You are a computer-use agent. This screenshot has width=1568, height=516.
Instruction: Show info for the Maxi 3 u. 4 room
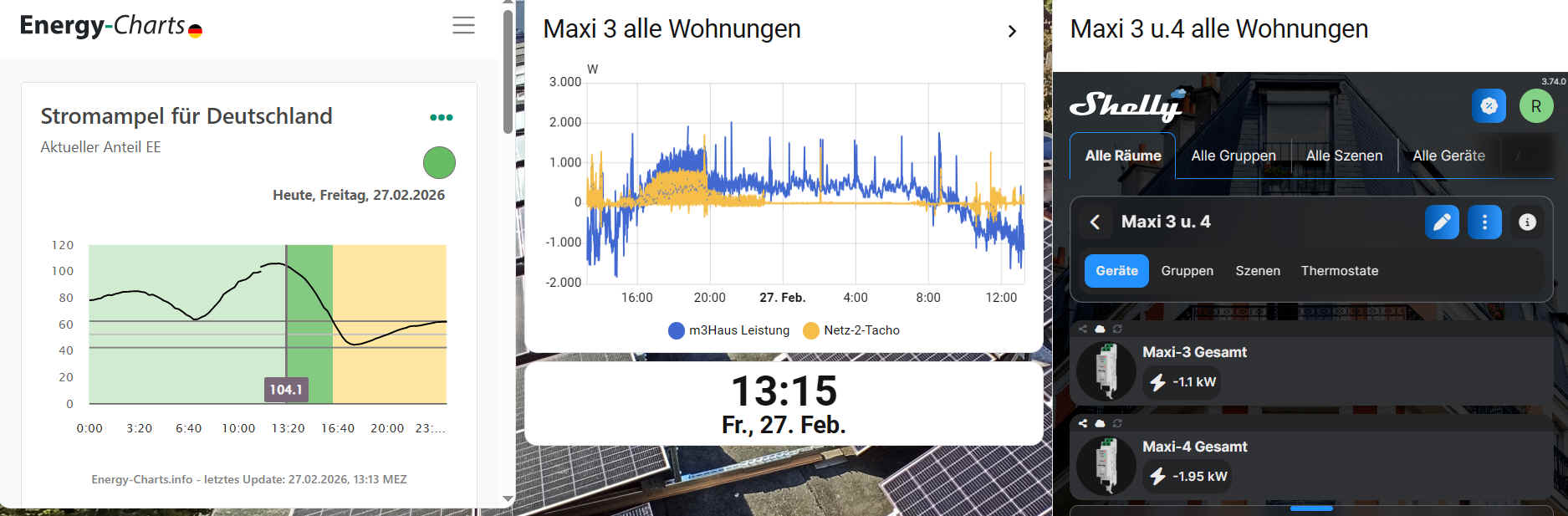tap(1527, 222)
